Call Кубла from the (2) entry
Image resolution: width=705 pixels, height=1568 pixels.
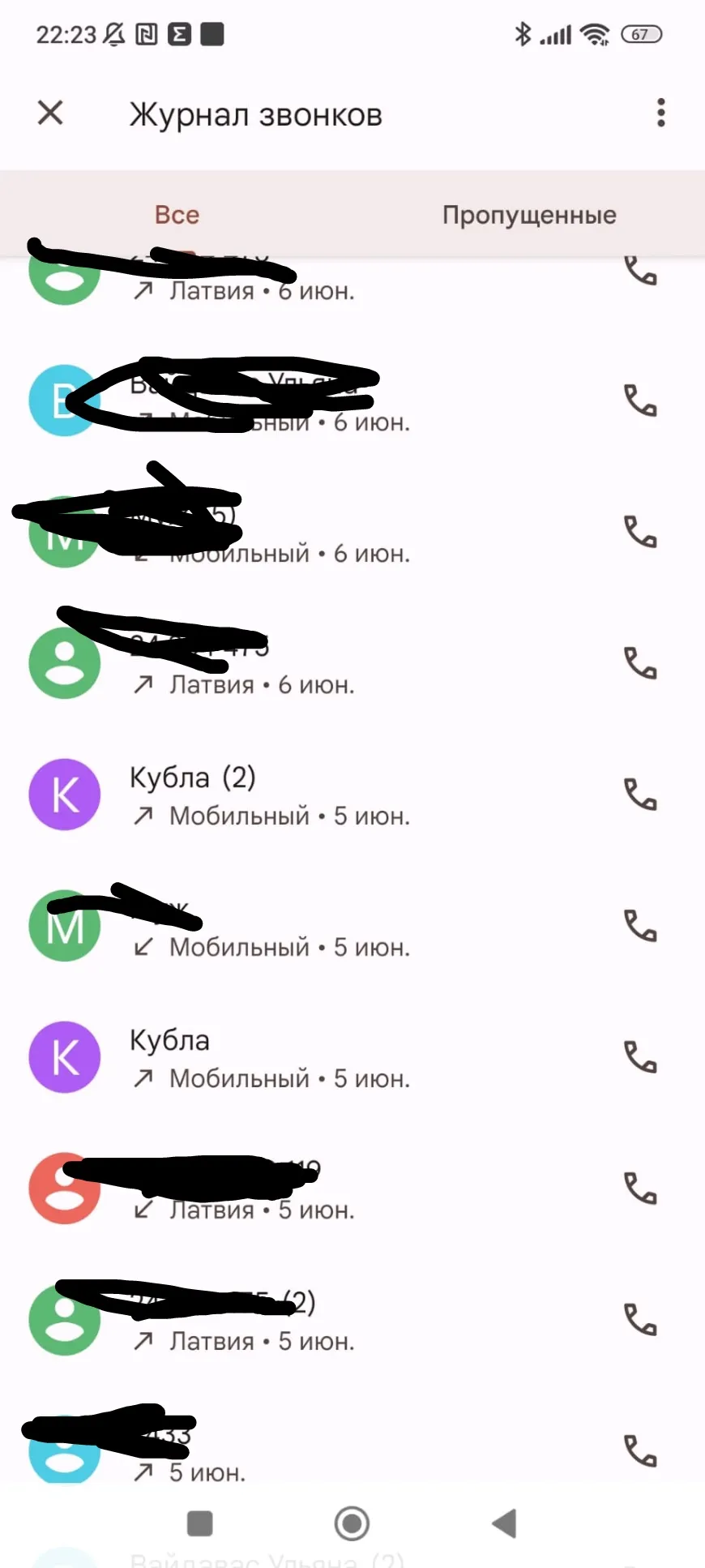tap(640, 795)
